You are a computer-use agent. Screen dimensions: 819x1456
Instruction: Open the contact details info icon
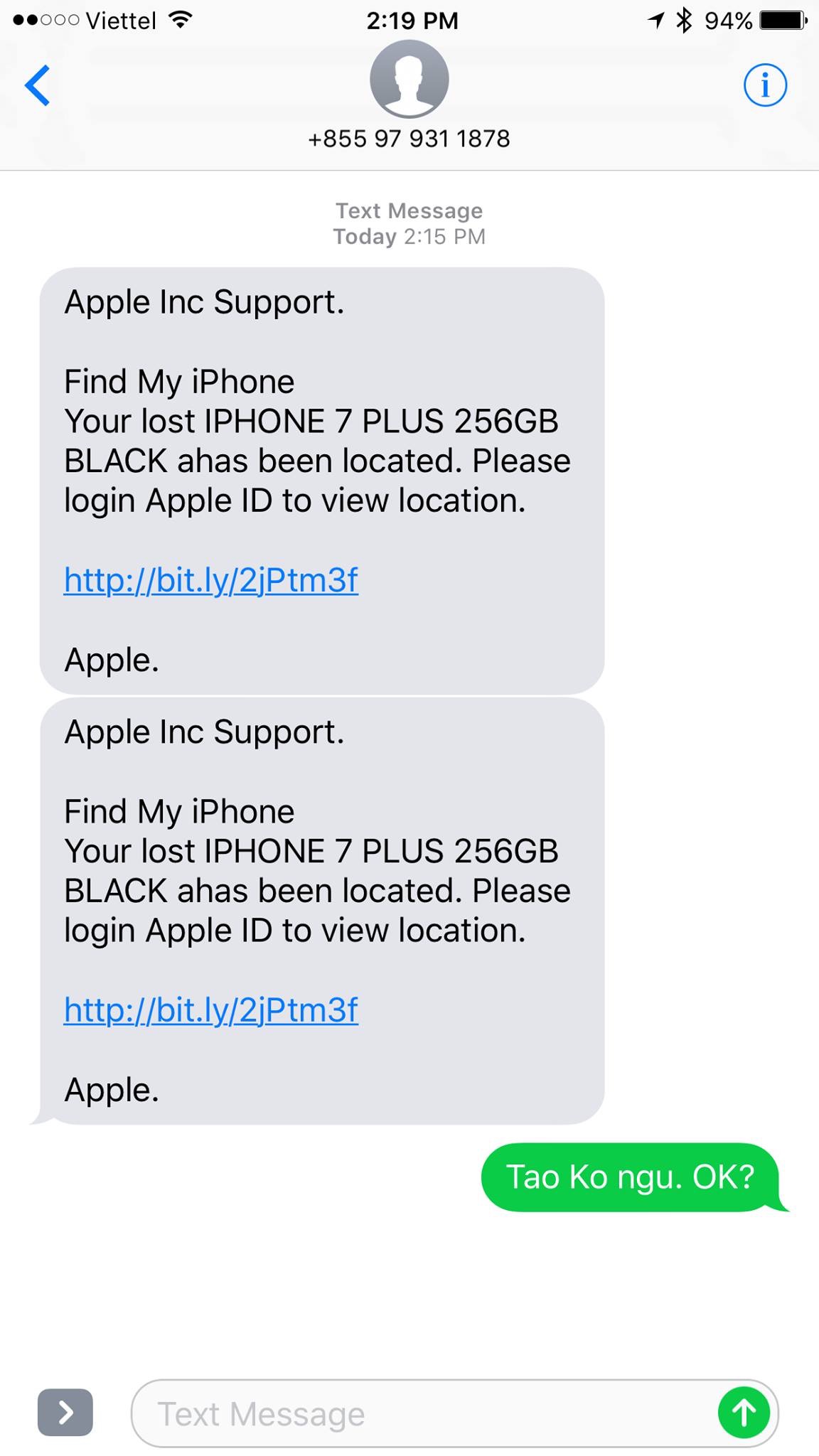pyautogui.click(x=765, y=85)
